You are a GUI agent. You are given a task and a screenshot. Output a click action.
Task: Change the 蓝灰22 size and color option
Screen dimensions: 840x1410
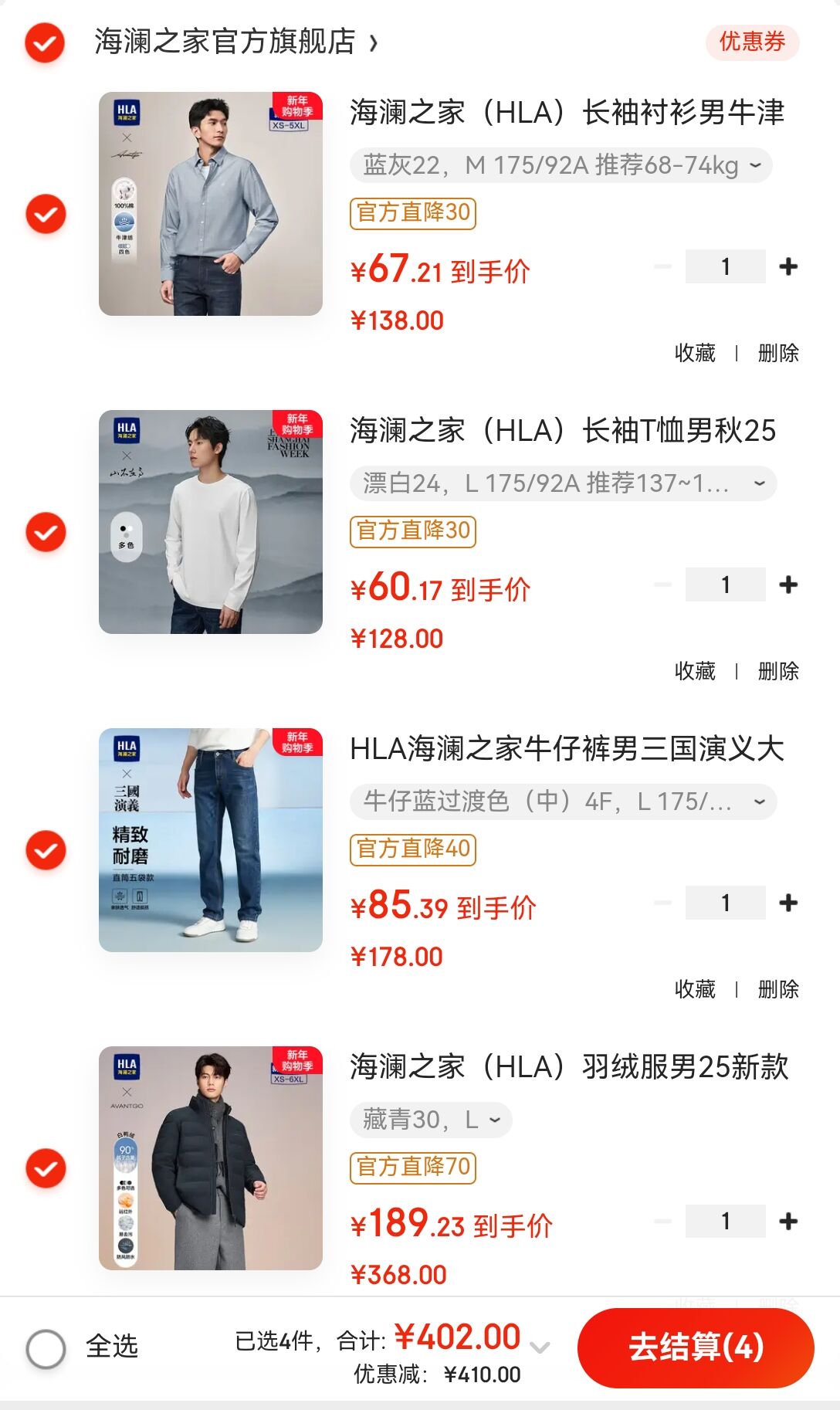coord(561,165)
